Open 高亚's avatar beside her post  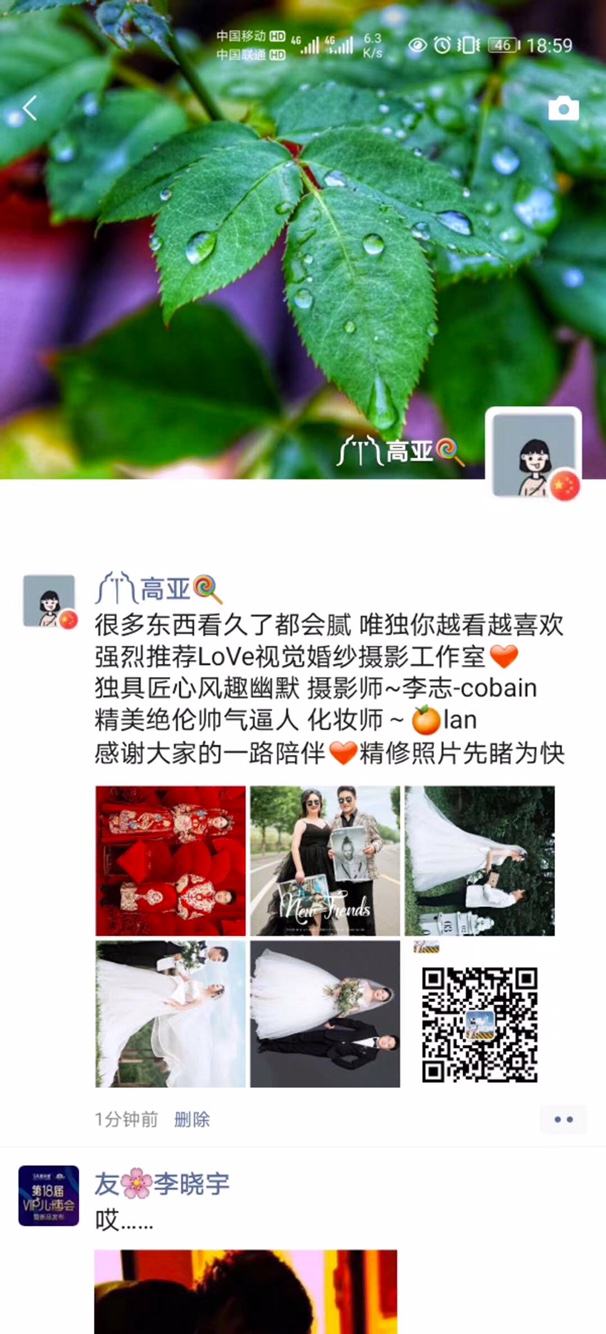49,601
